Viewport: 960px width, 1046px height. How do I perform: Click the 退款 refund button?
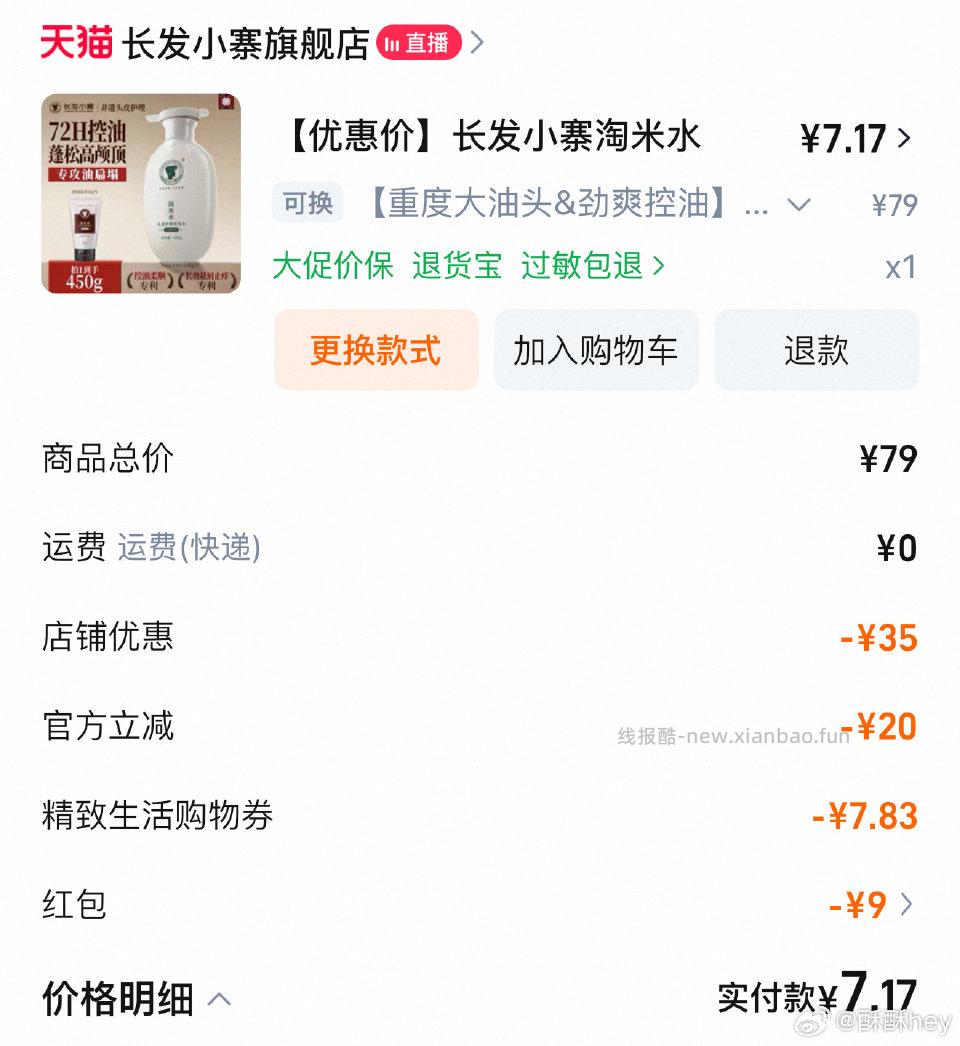(817, 350)
